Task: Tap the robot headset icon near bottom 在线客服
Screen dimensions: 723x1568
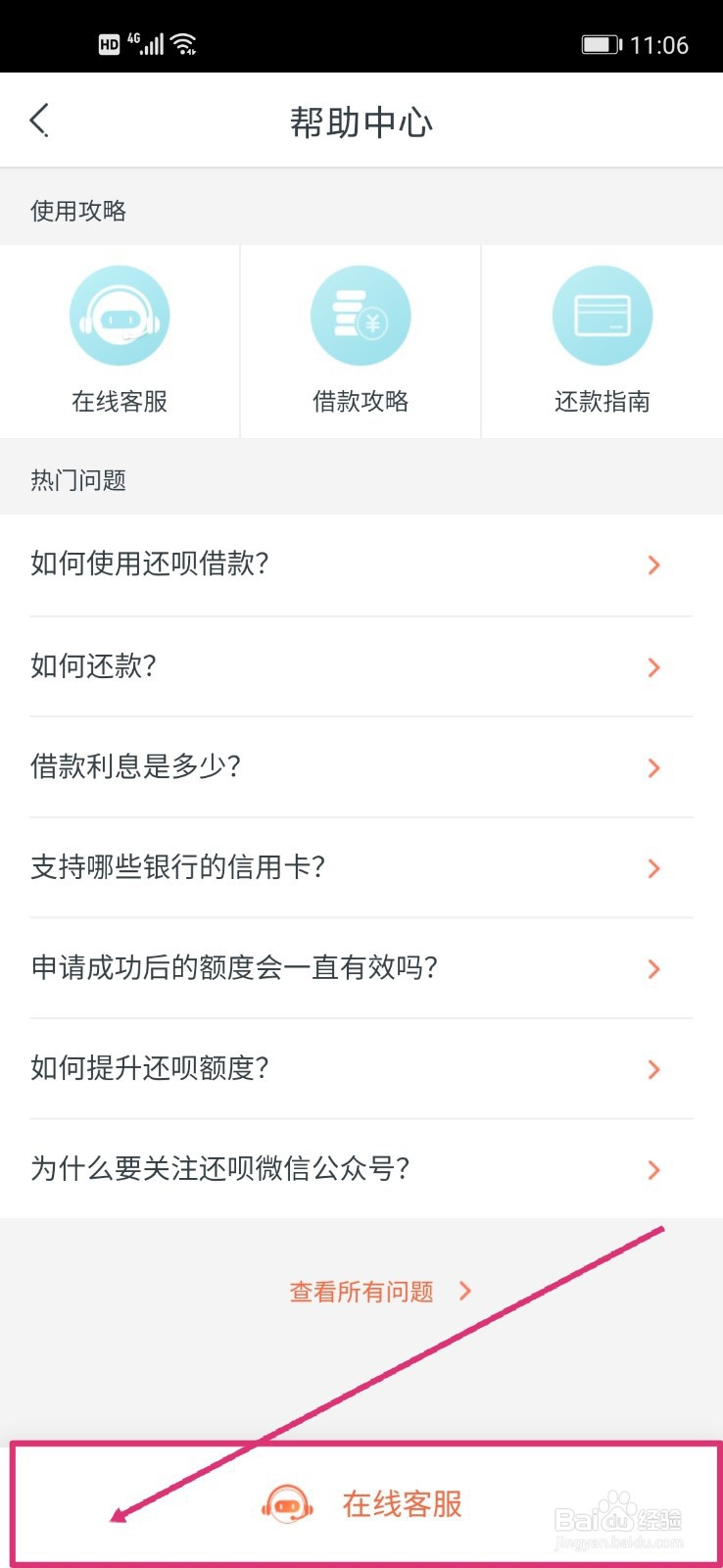Action: coord(288,1504)
